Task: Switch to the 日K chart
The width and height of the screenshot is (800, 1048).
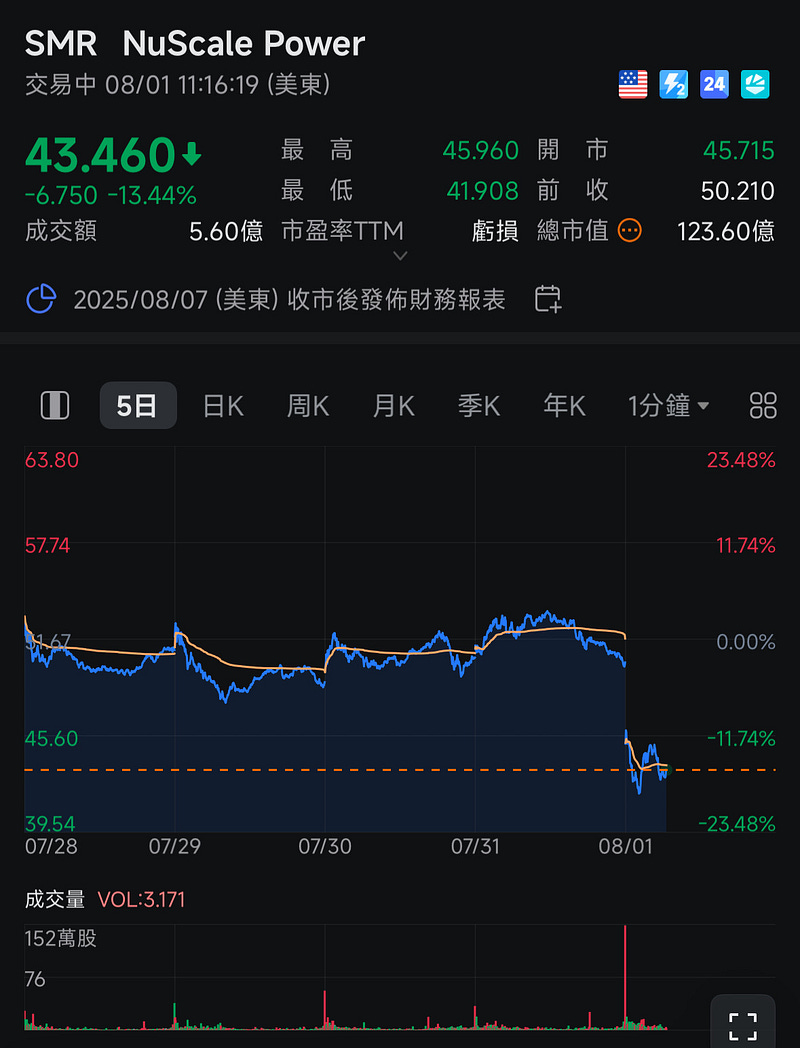Action: (x=223, y=405)
